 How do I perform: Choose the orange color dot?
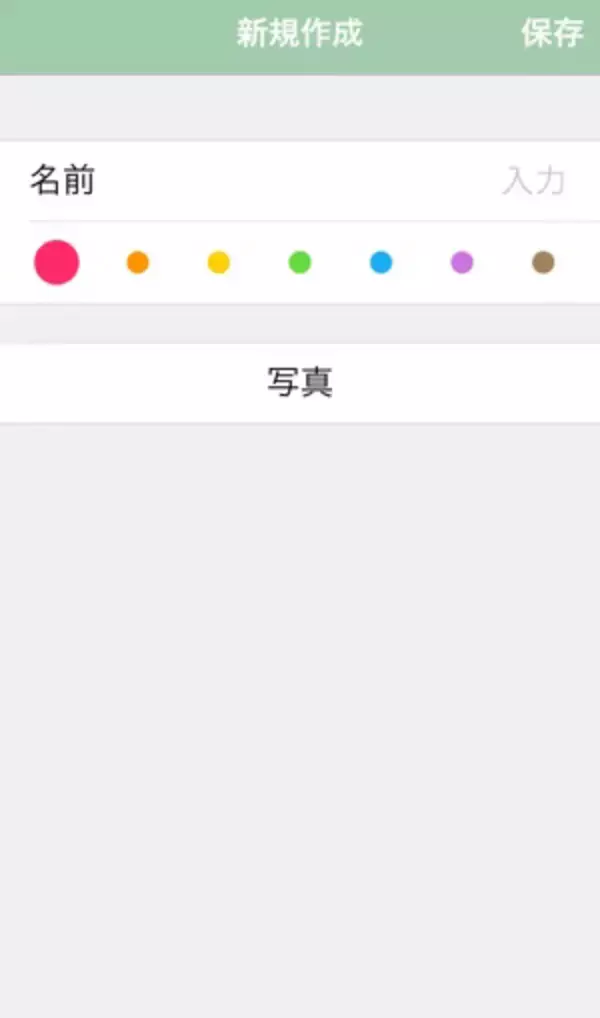click(x=138, y=263)
